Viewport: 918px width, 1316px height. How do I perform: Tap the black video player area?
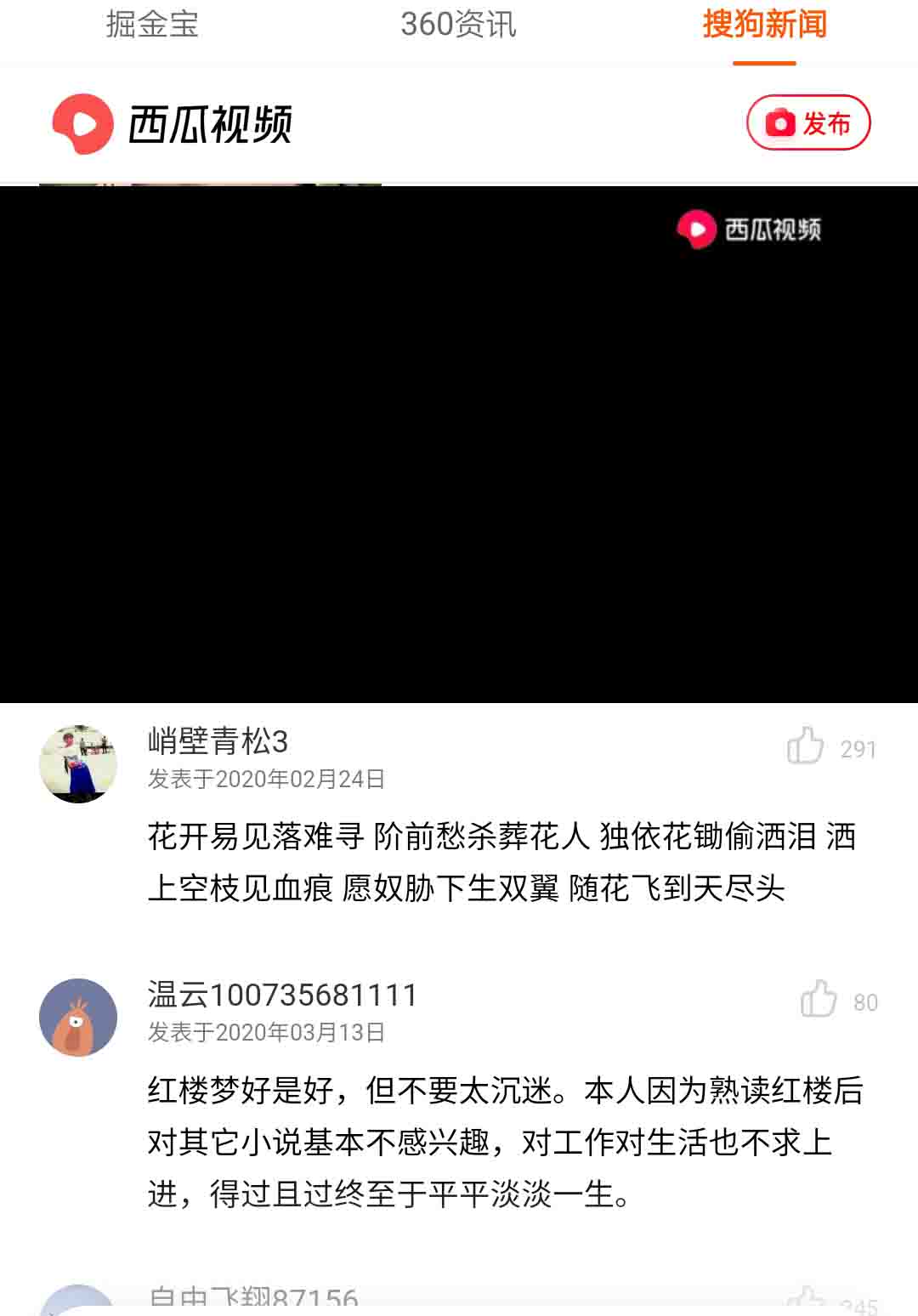[459, 444]
